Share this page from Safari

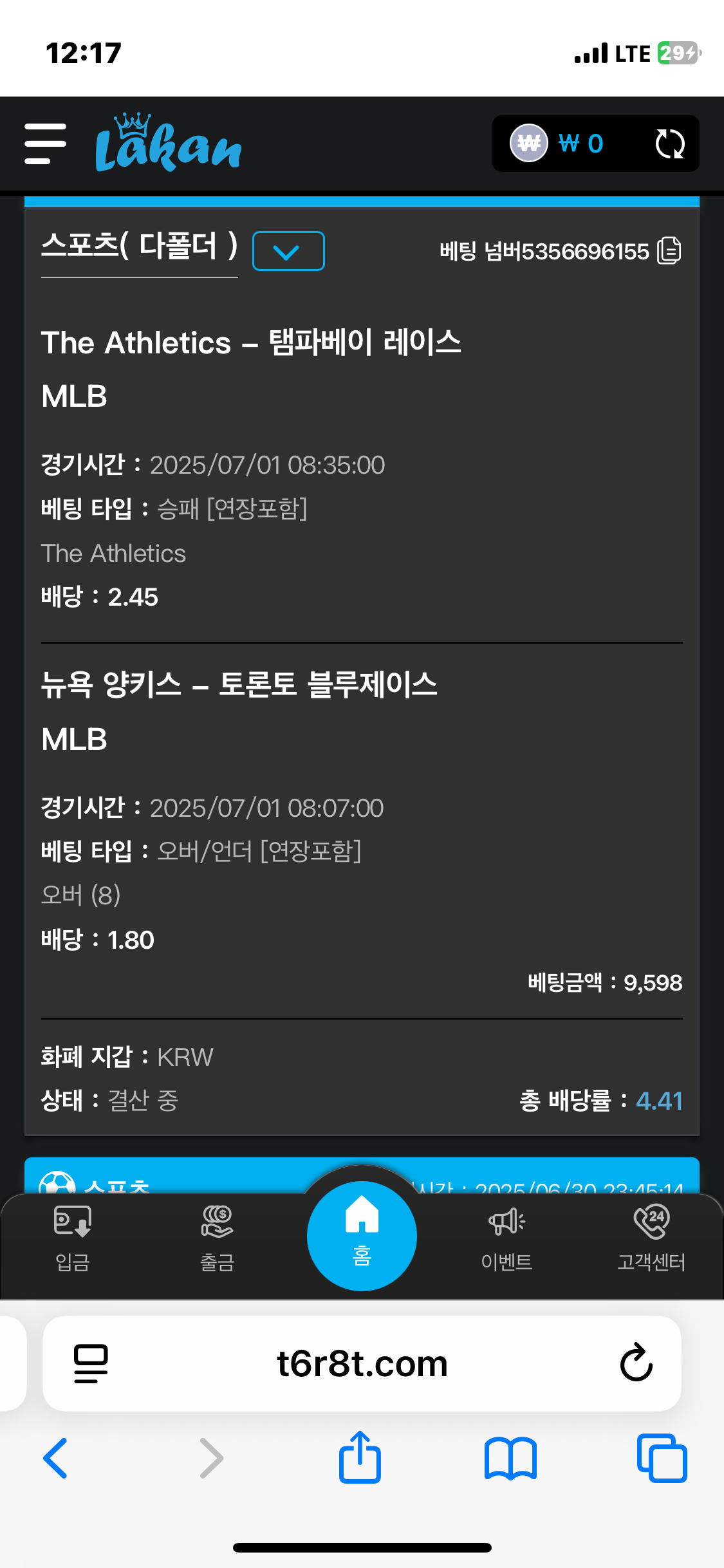click(x=360, y=1457)
